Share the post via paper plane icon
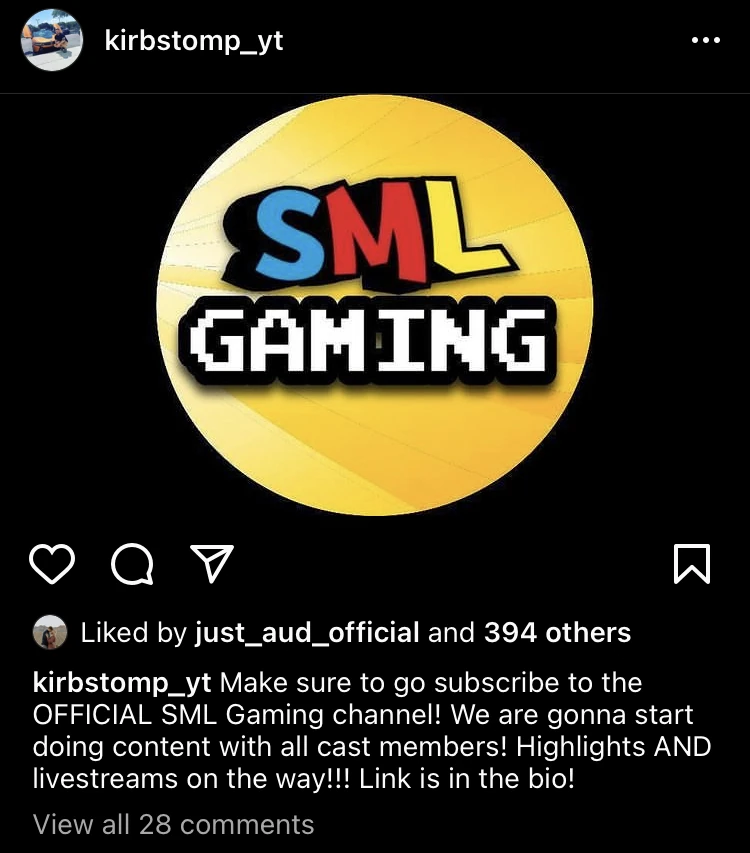This screenshot has height=853, width=750. 212,564
